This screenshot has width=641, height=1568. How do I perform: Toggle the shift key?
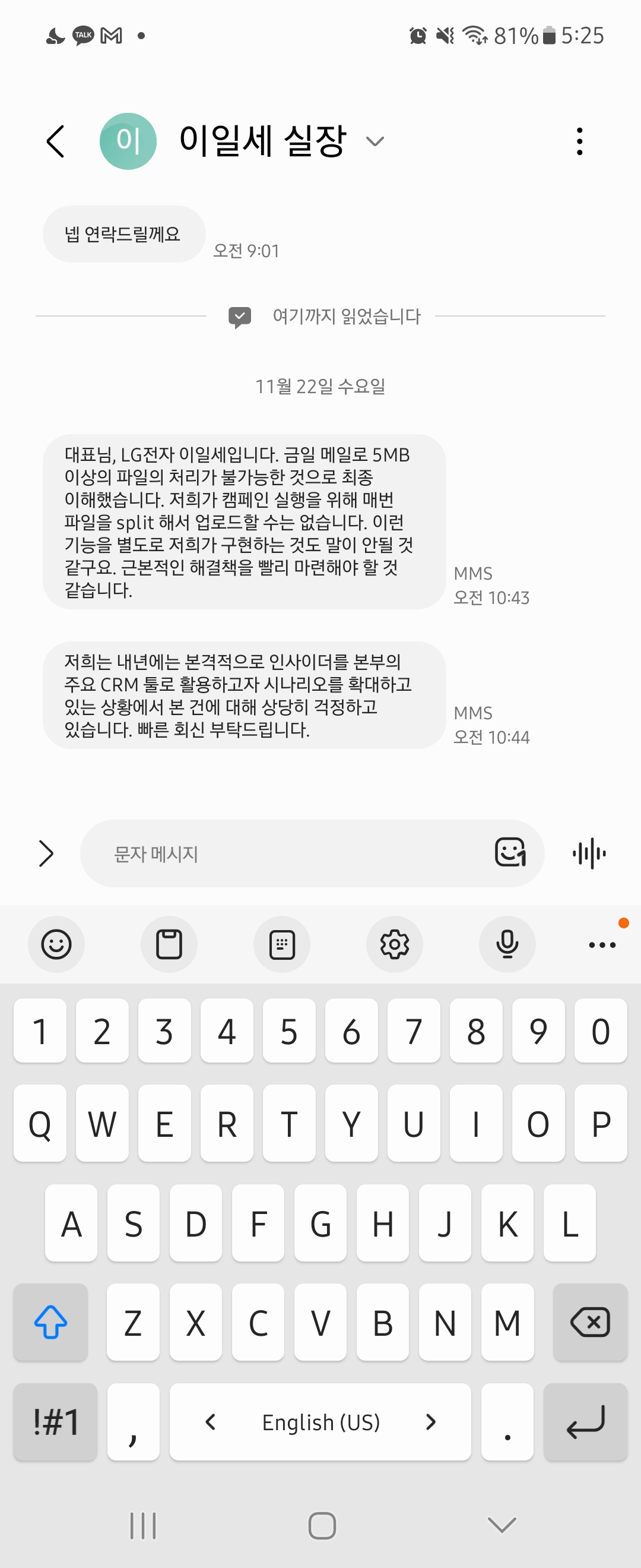click(50, 1322)
